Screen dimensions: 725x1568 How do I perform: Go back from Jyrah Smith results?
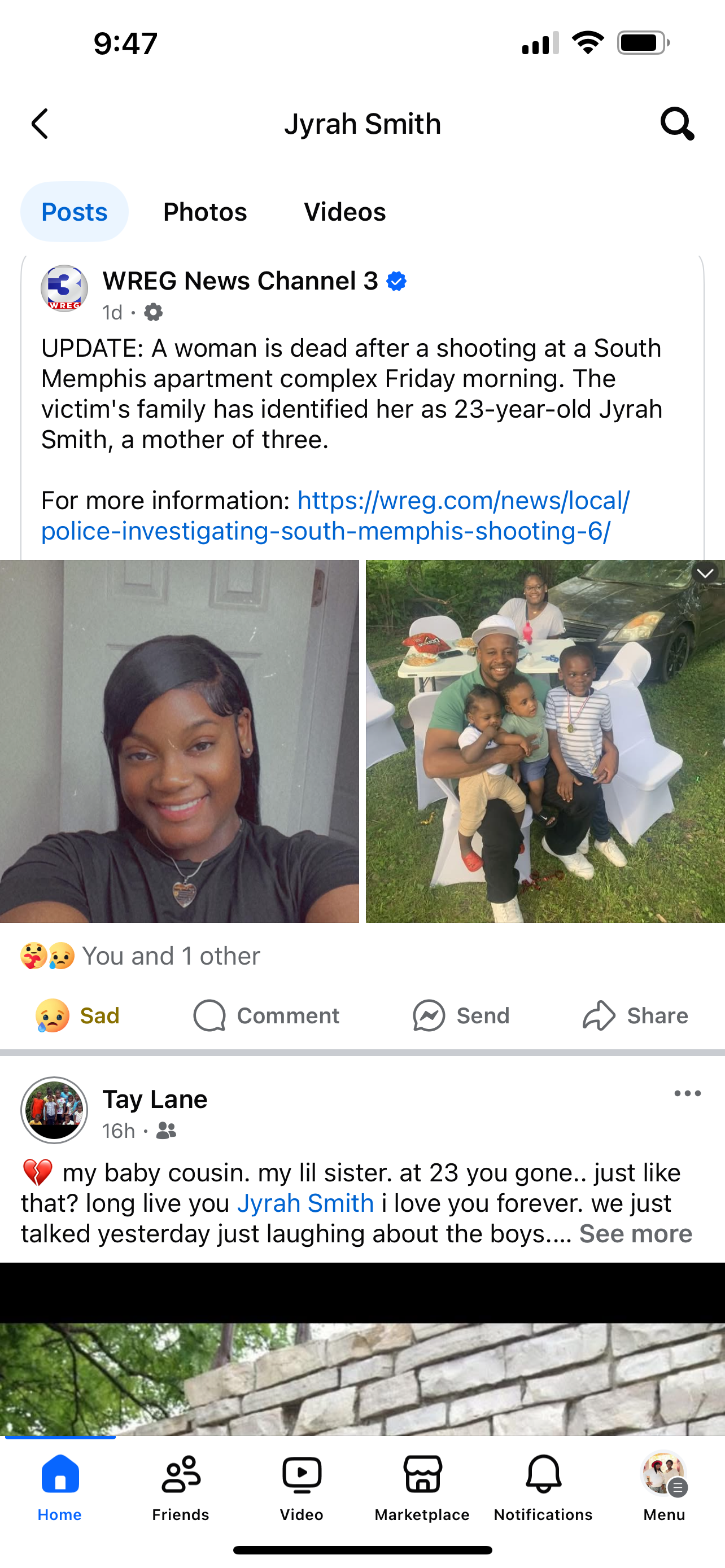click(x=40, y=124)
